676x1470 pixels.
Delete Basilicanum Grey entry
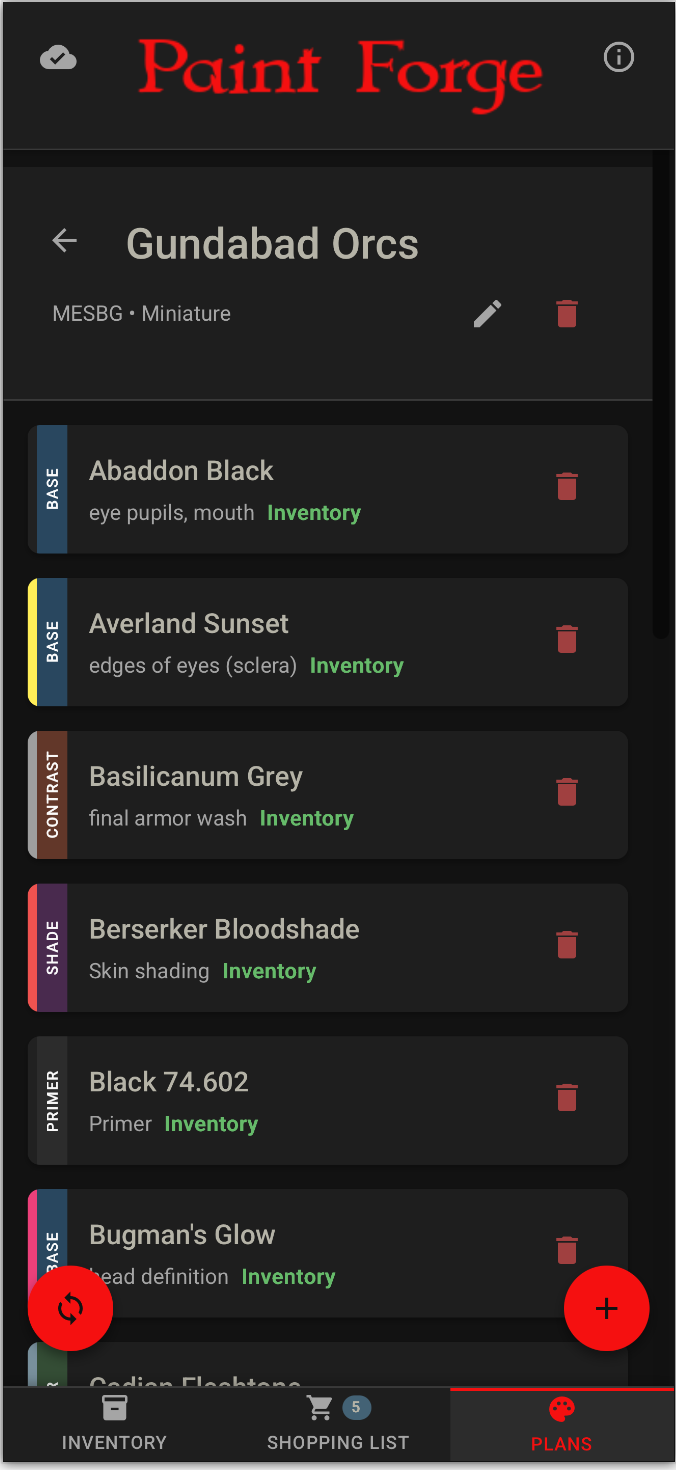tap(567, 793)
